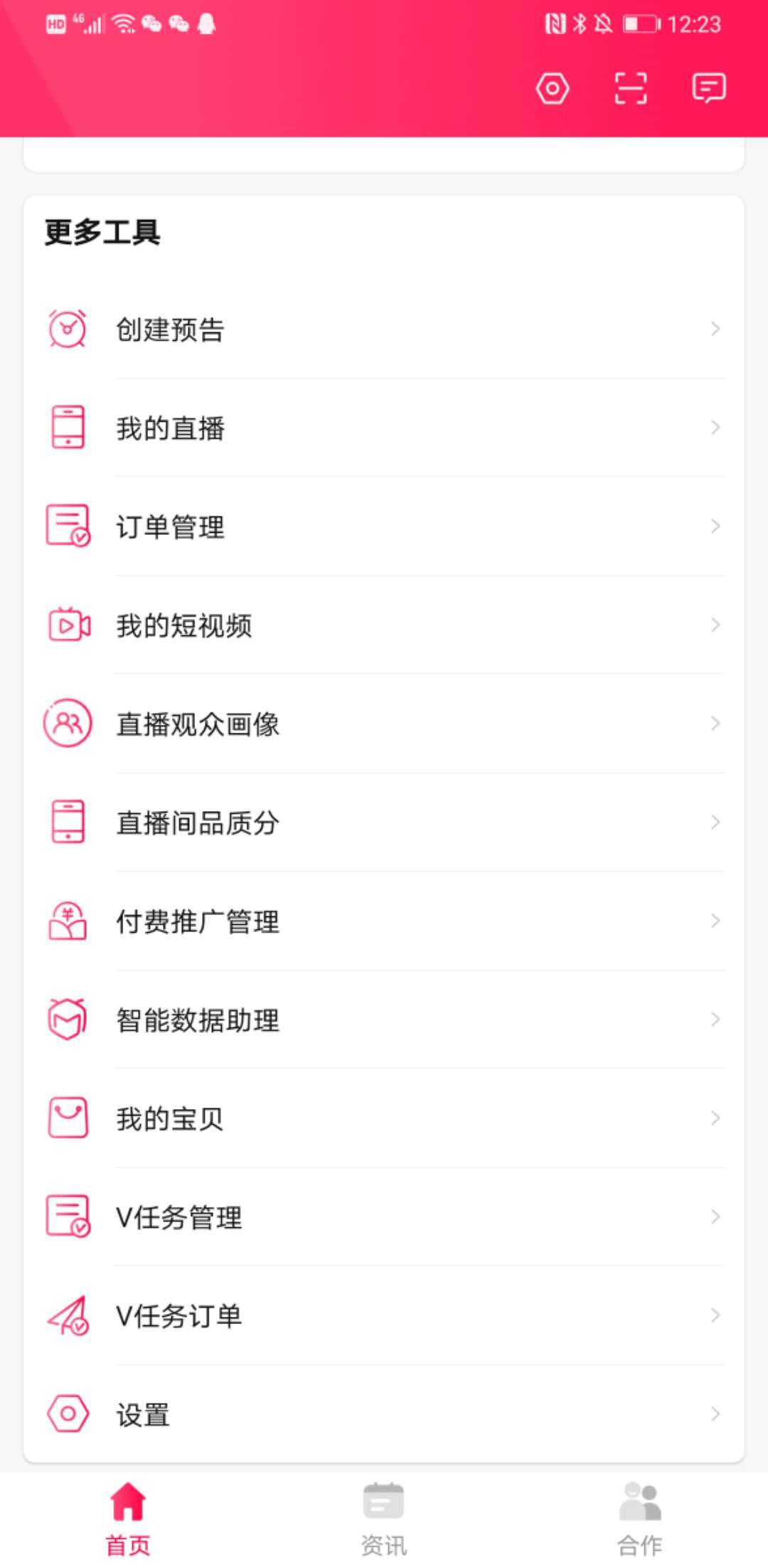768x1568 pixels.
Task: Open the messages icon in header
Action: coord(709,89)
